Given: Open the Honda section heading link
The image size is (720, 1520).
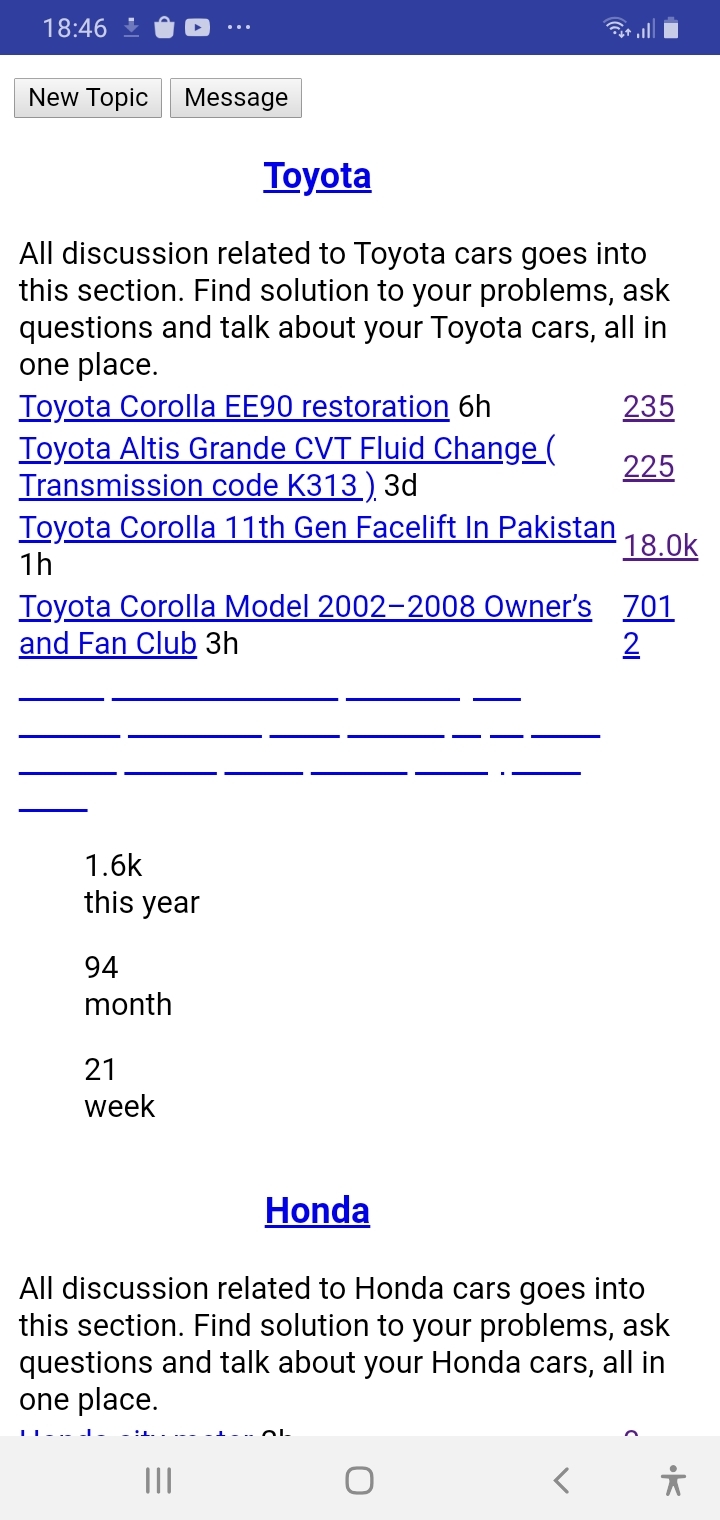Looking at the screenshot, I should [x=318, y=1211].
